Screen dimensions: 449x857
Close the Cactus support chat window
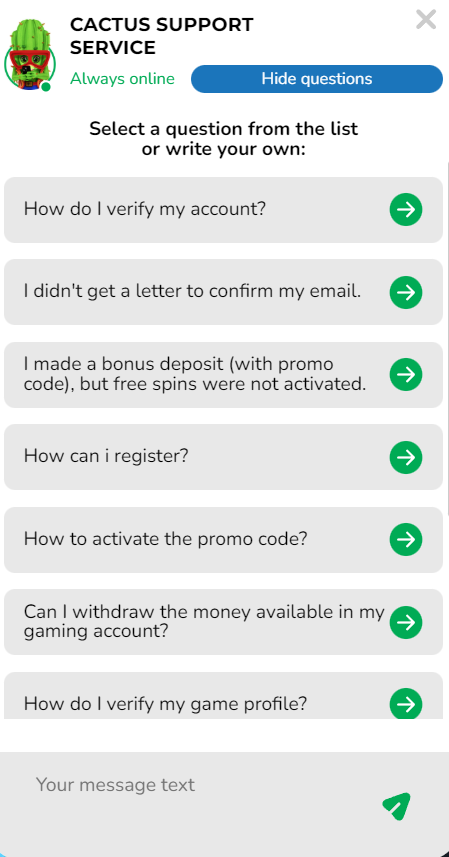pos(426,20)
